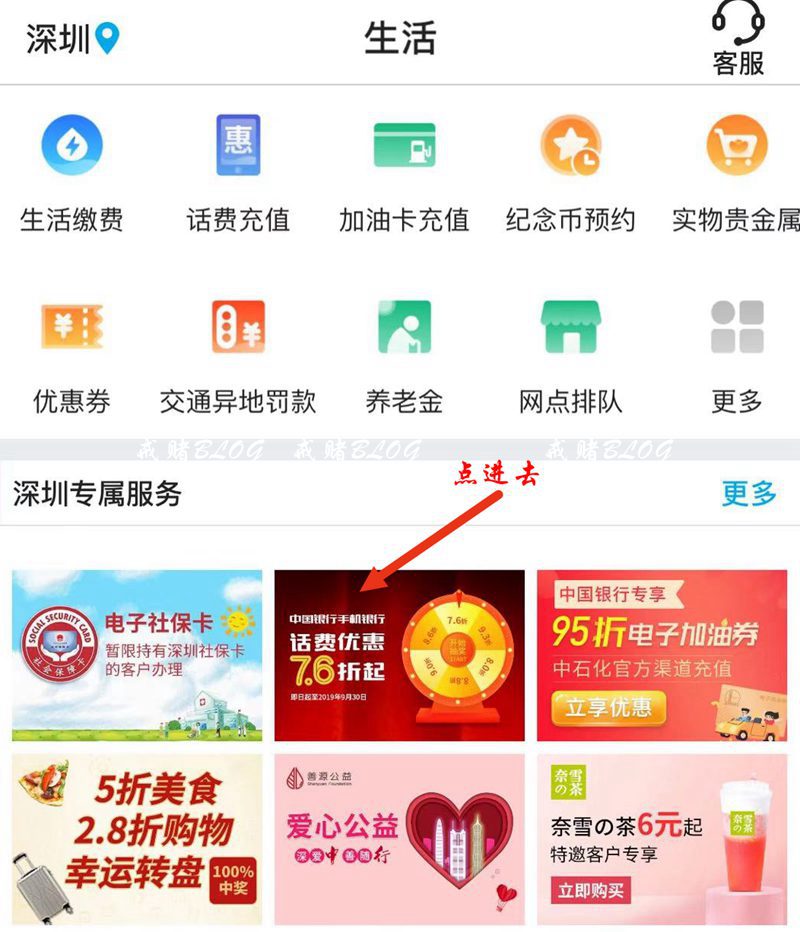
Task: Open the 5折美食 幸运转盘 banner
Action: 137,839
